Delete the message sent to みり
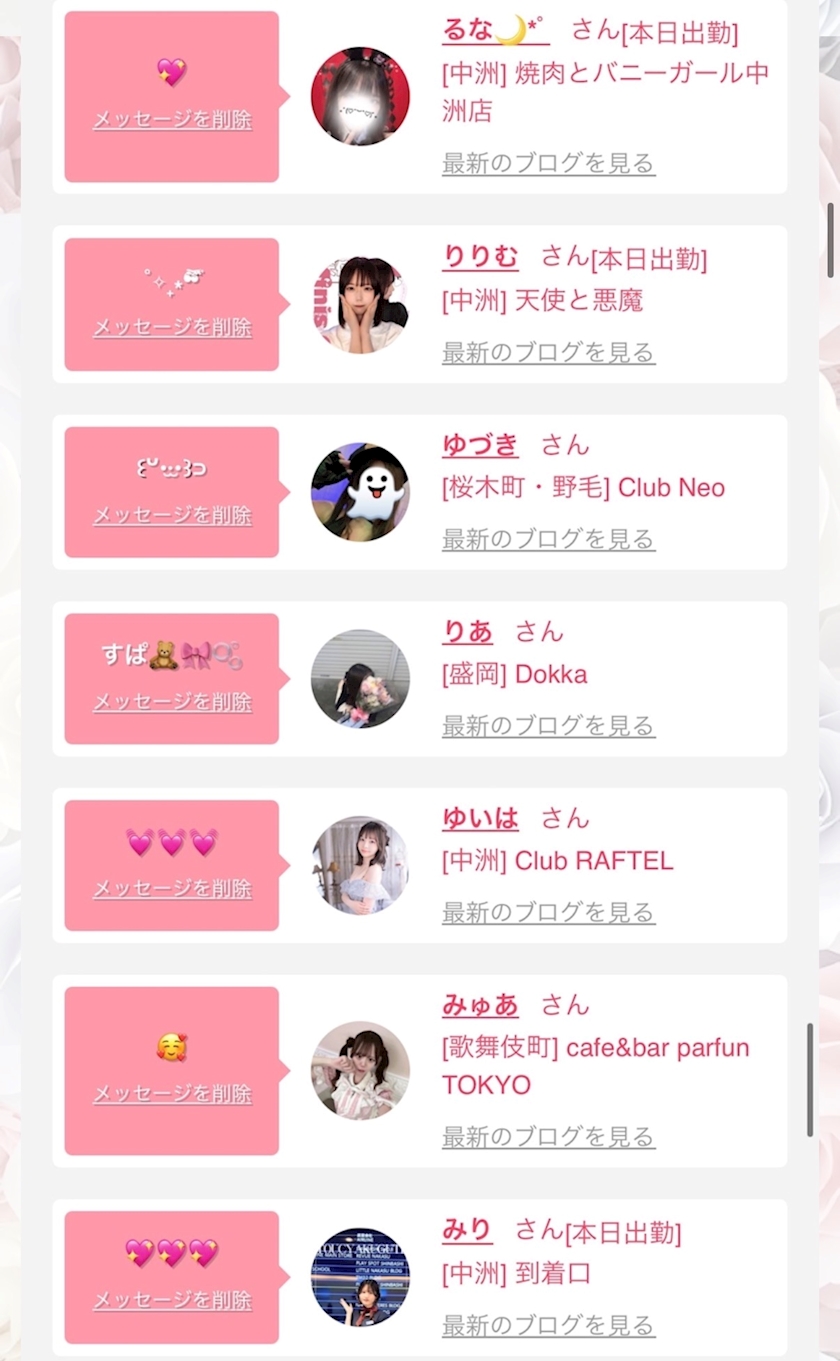This screenshot has height=1361, width=840. [172, 1301]
